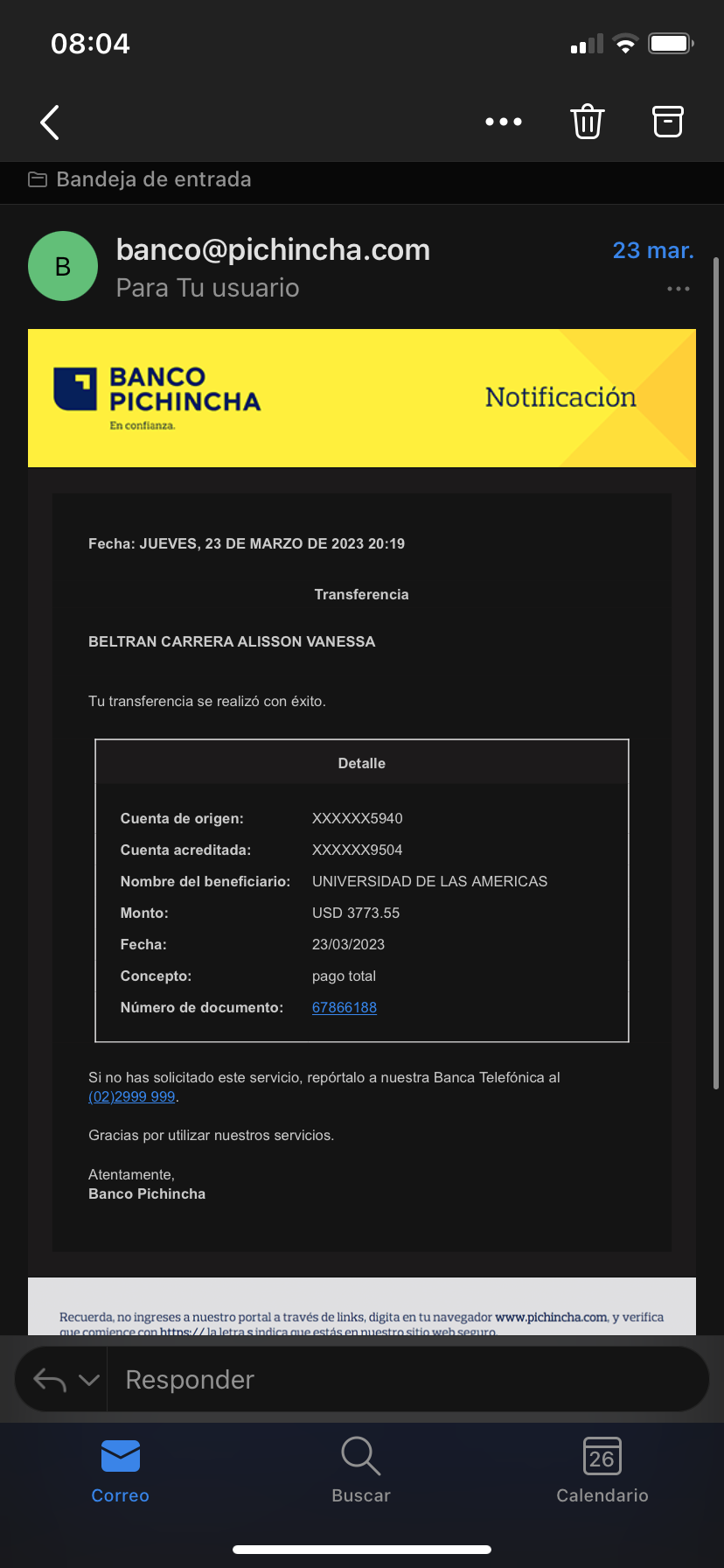Archive this email

pos(668,122)
